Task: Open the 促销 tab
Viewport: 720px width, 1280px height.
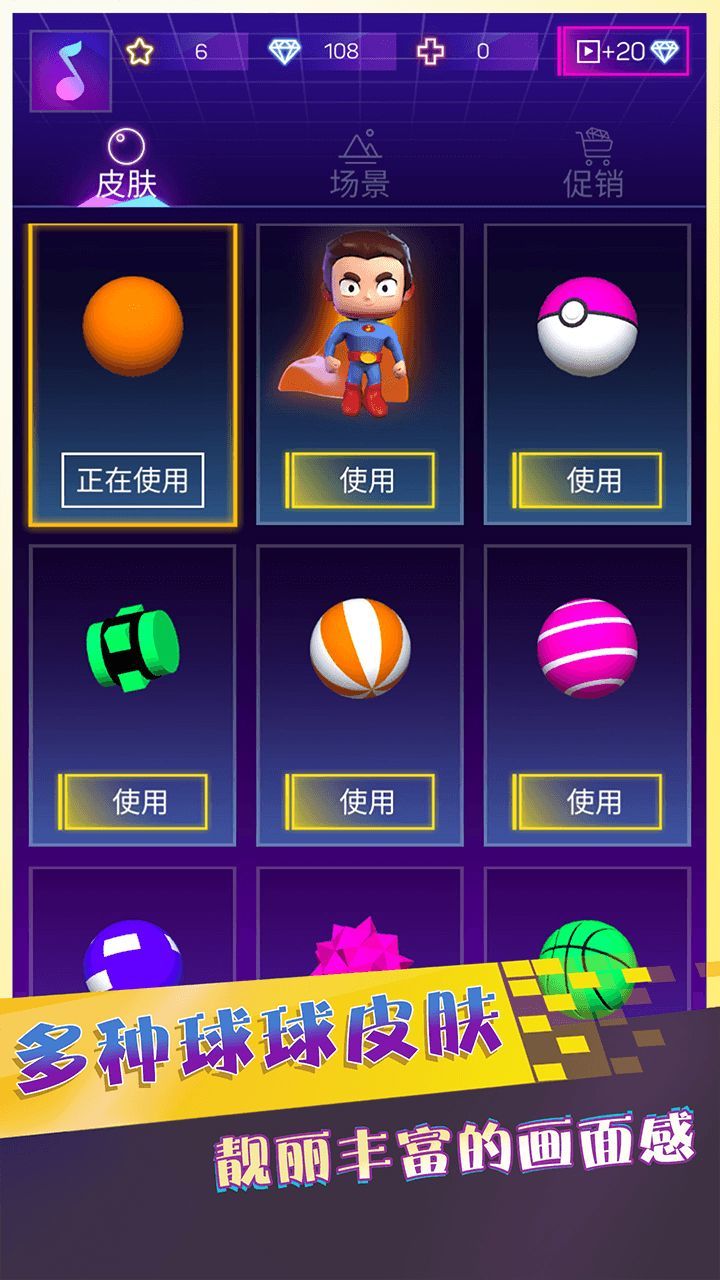Action: [x=593, y=165]
